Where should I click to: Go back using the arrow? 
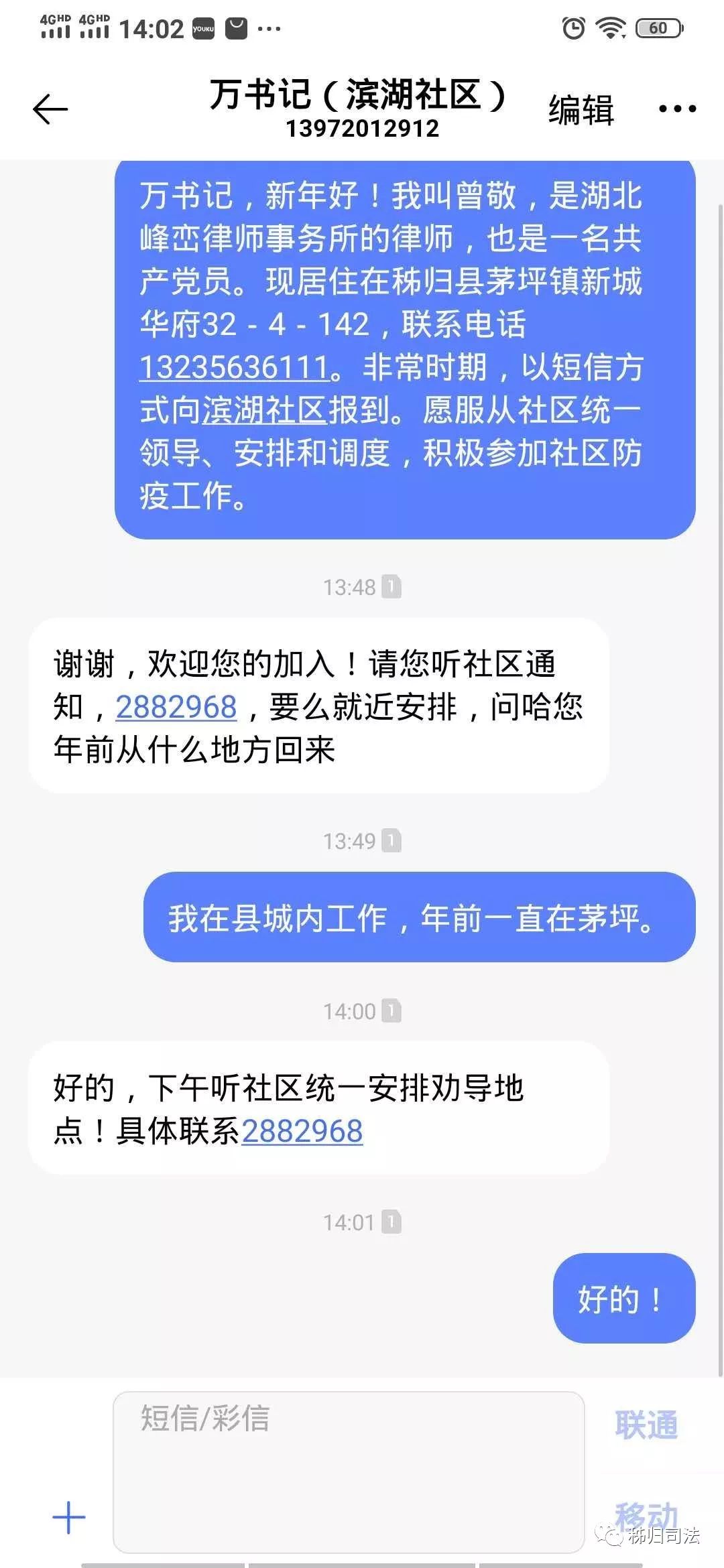coord(50,109)
